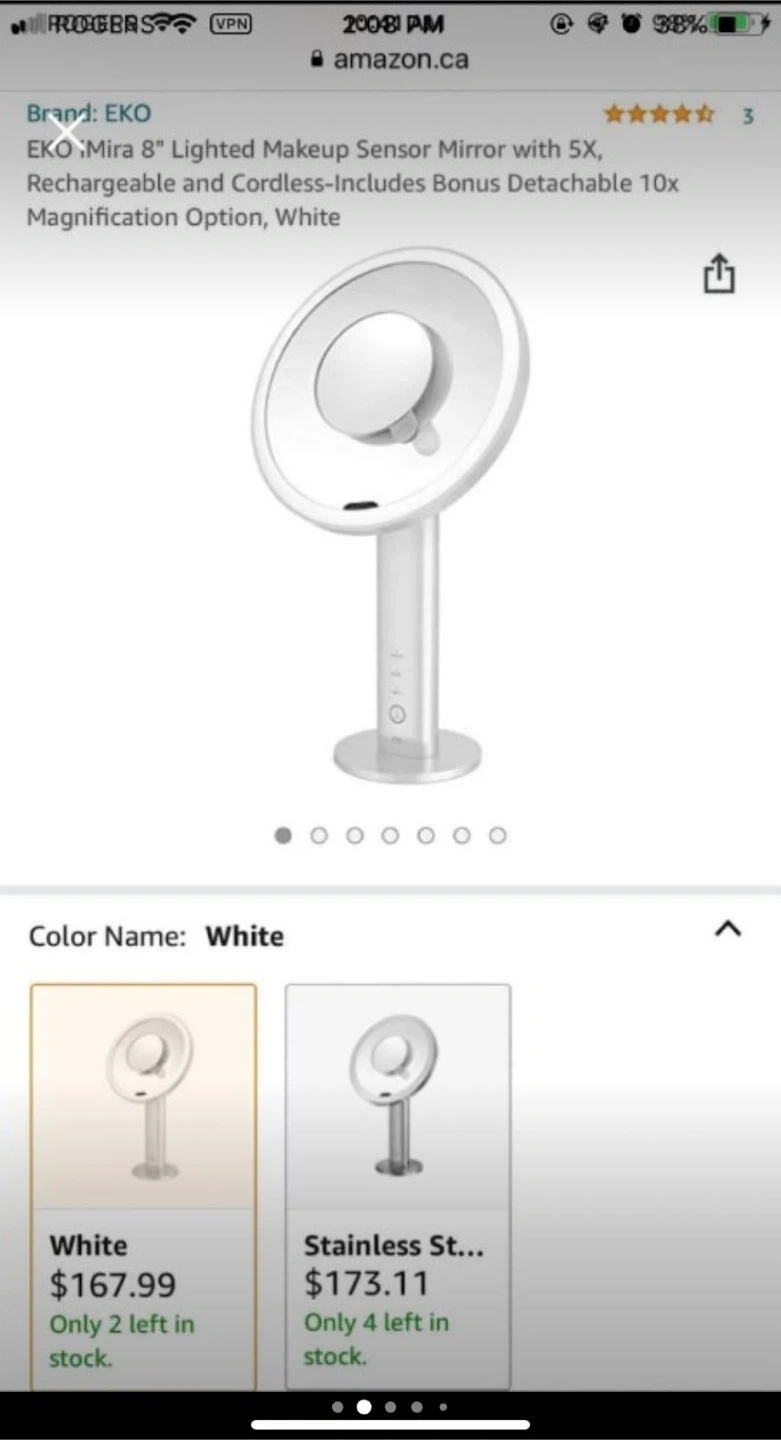Choose the Stainless Steel color option
The height and width of the screenshot is (1440, 781).
[x=398, y=1185]
